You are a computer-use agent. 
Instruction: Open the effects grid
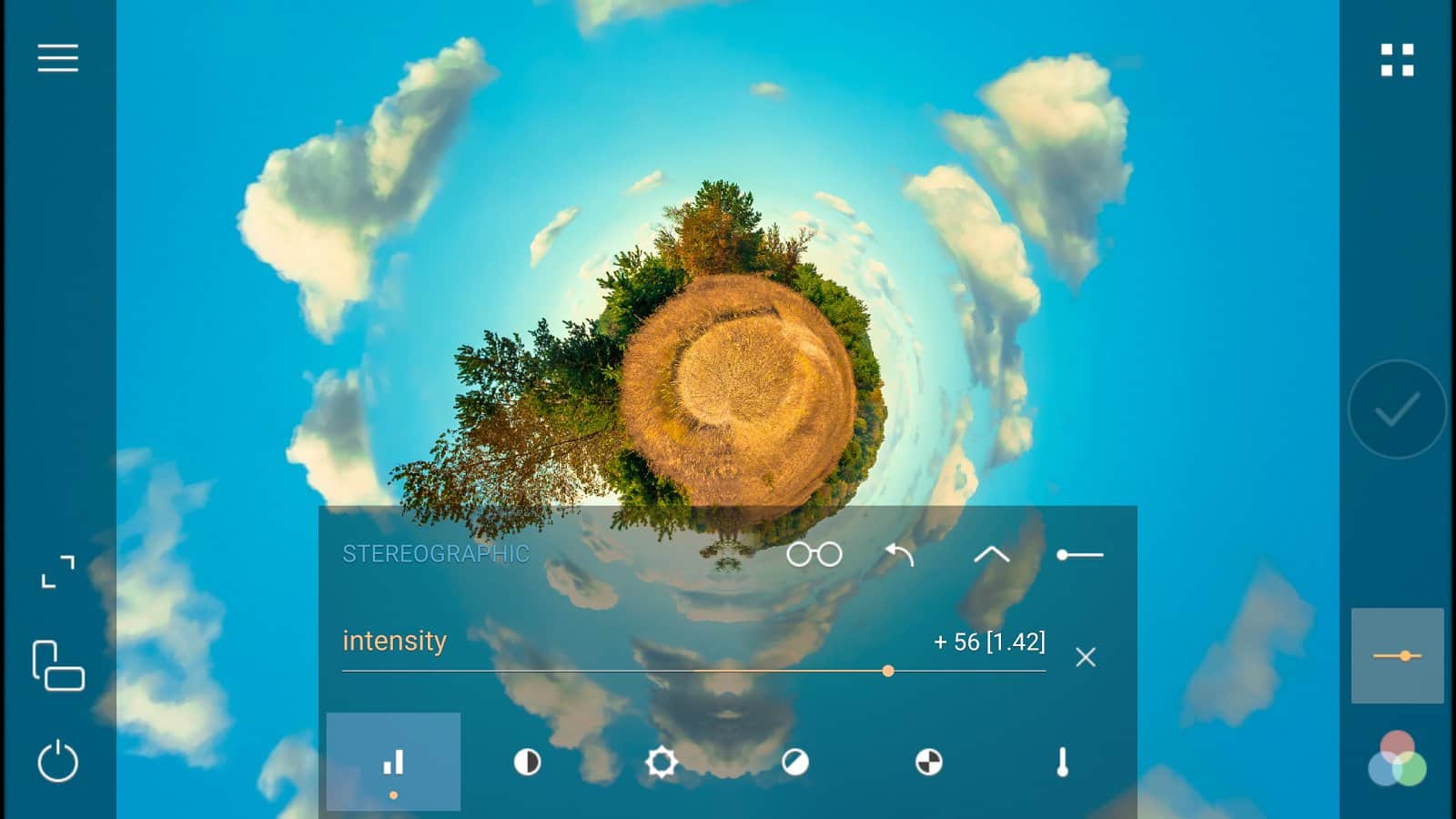coord(1397,60)
